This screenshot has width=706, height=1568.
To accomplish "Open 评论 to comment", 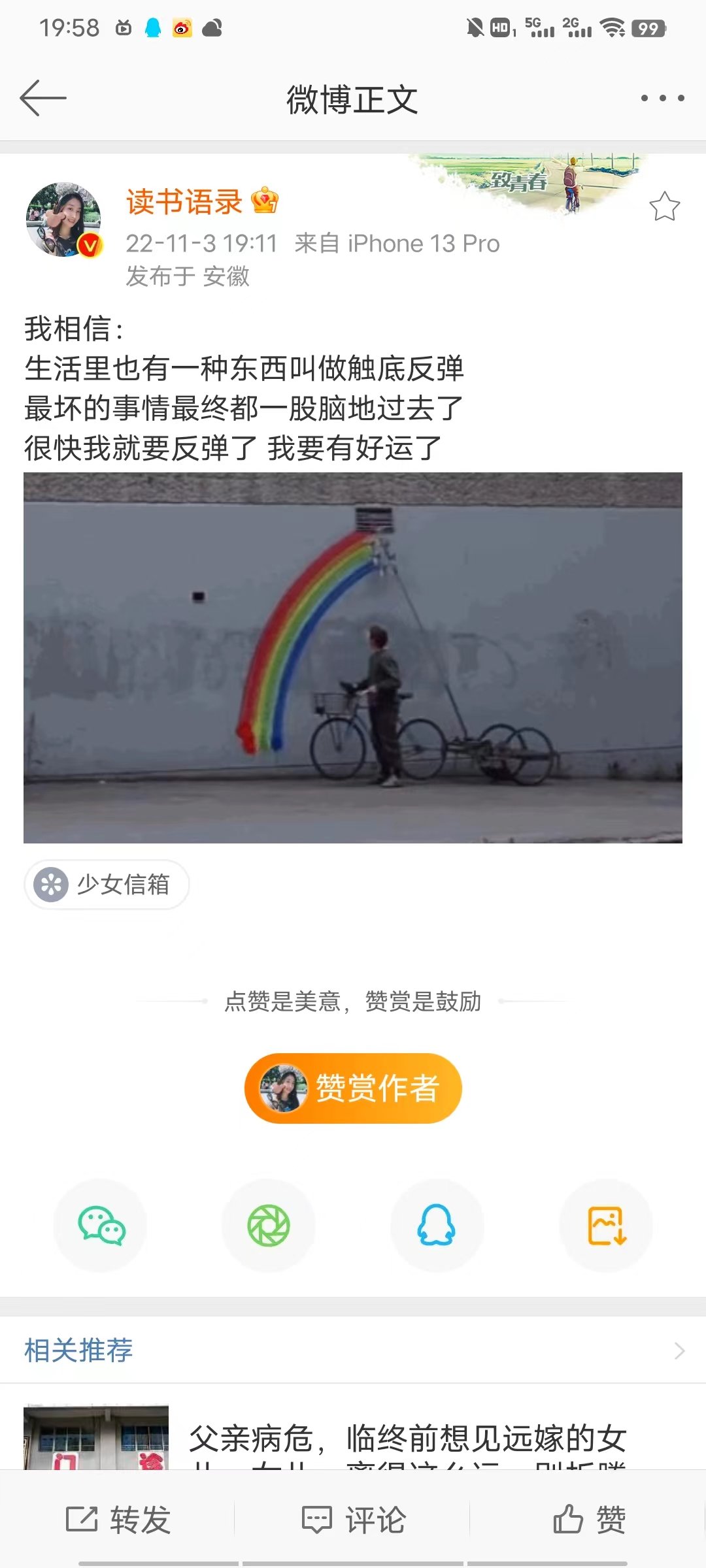I will [353, 1520].
